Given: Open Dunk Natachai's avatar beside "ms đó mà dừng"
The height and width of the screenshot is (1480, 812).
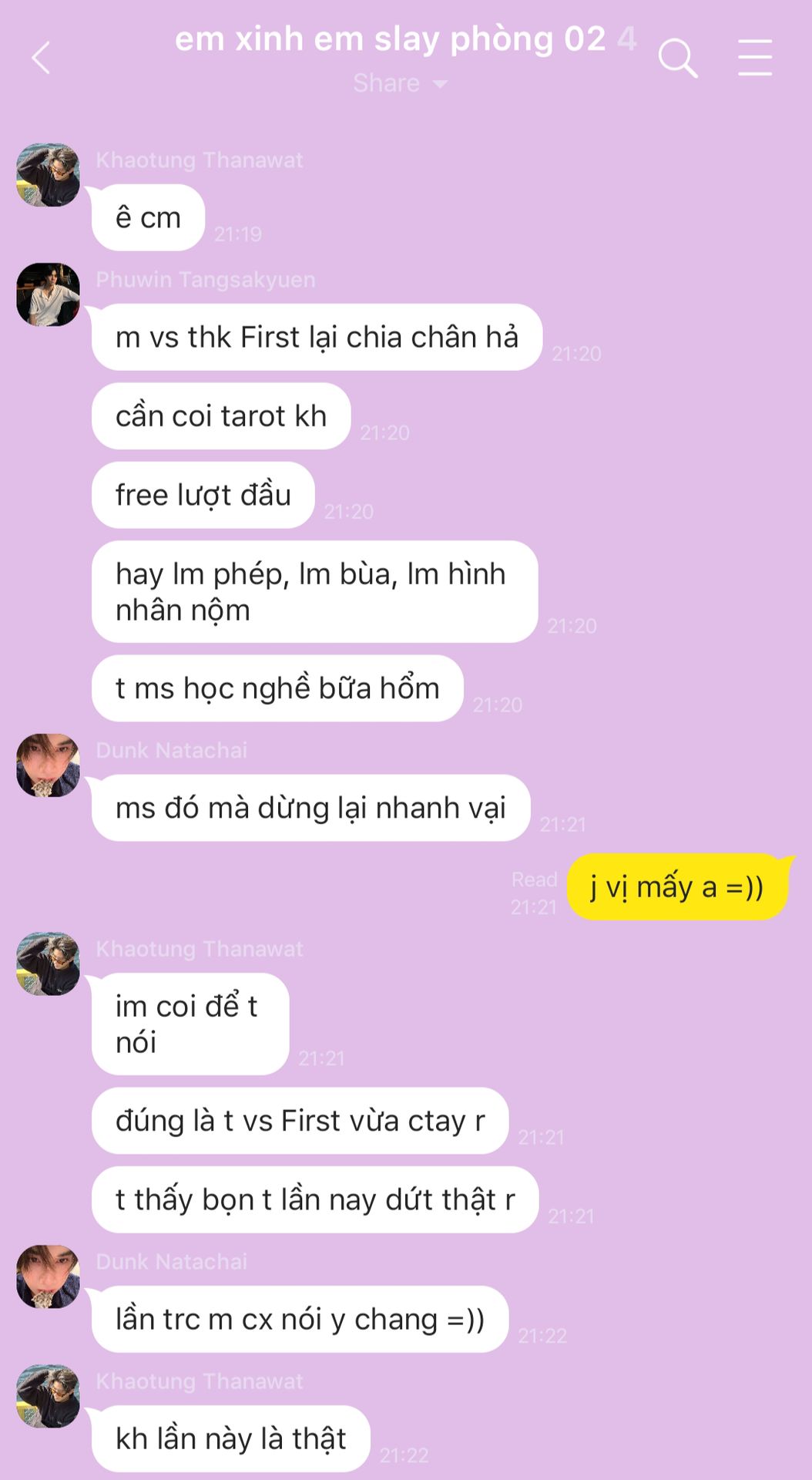Looking at the screenshot, I should 48,765.
